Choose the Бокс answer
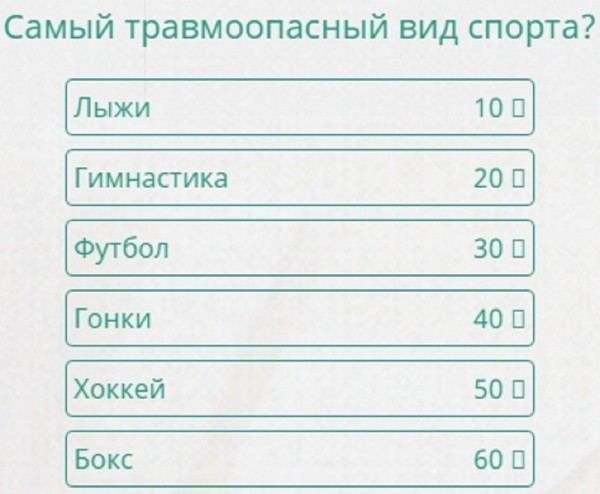 coord(300,459)
